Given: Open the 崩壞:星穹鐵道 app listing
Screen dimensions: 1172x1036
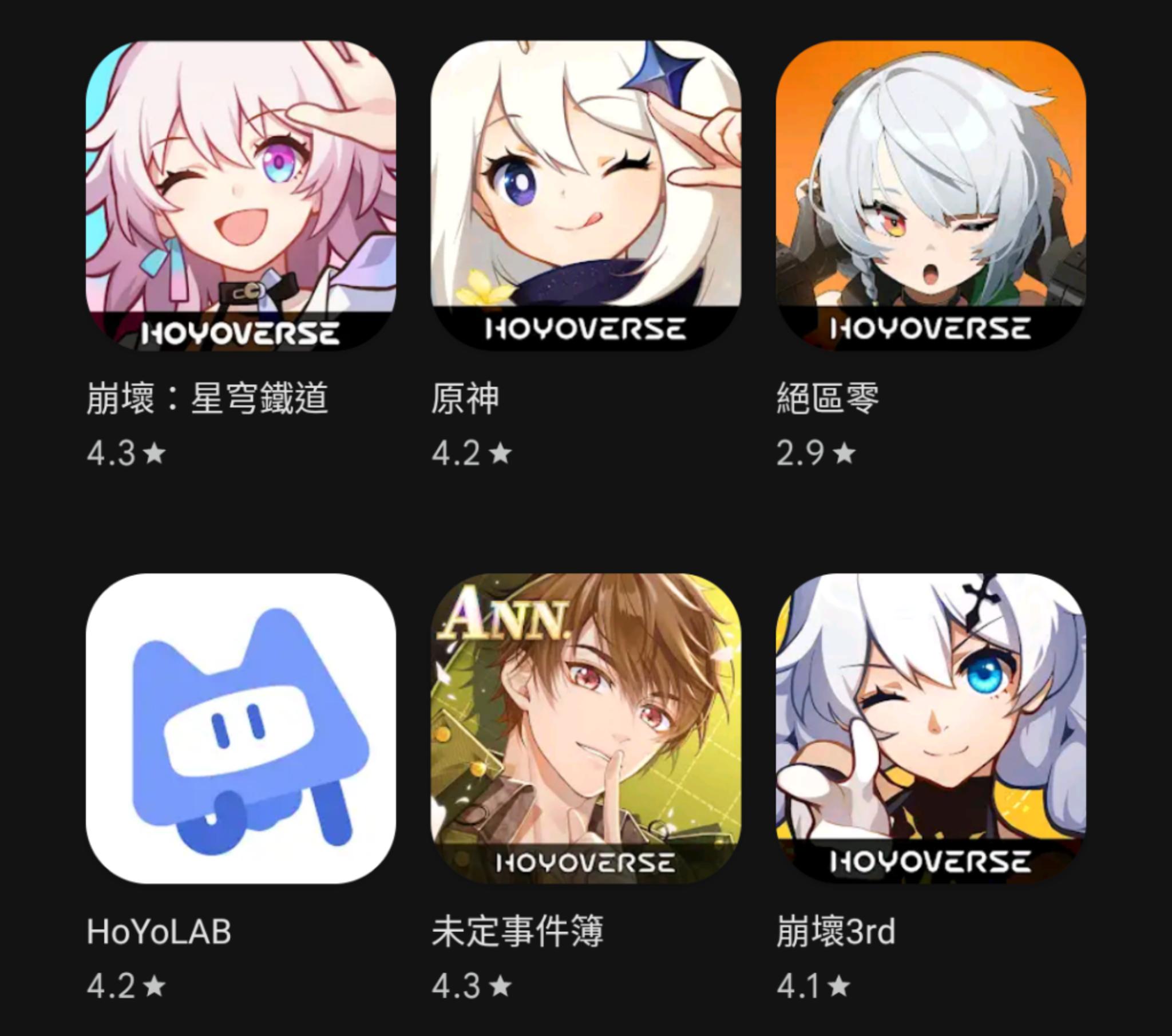Looking at the screenshot, I should pos(241,195).
